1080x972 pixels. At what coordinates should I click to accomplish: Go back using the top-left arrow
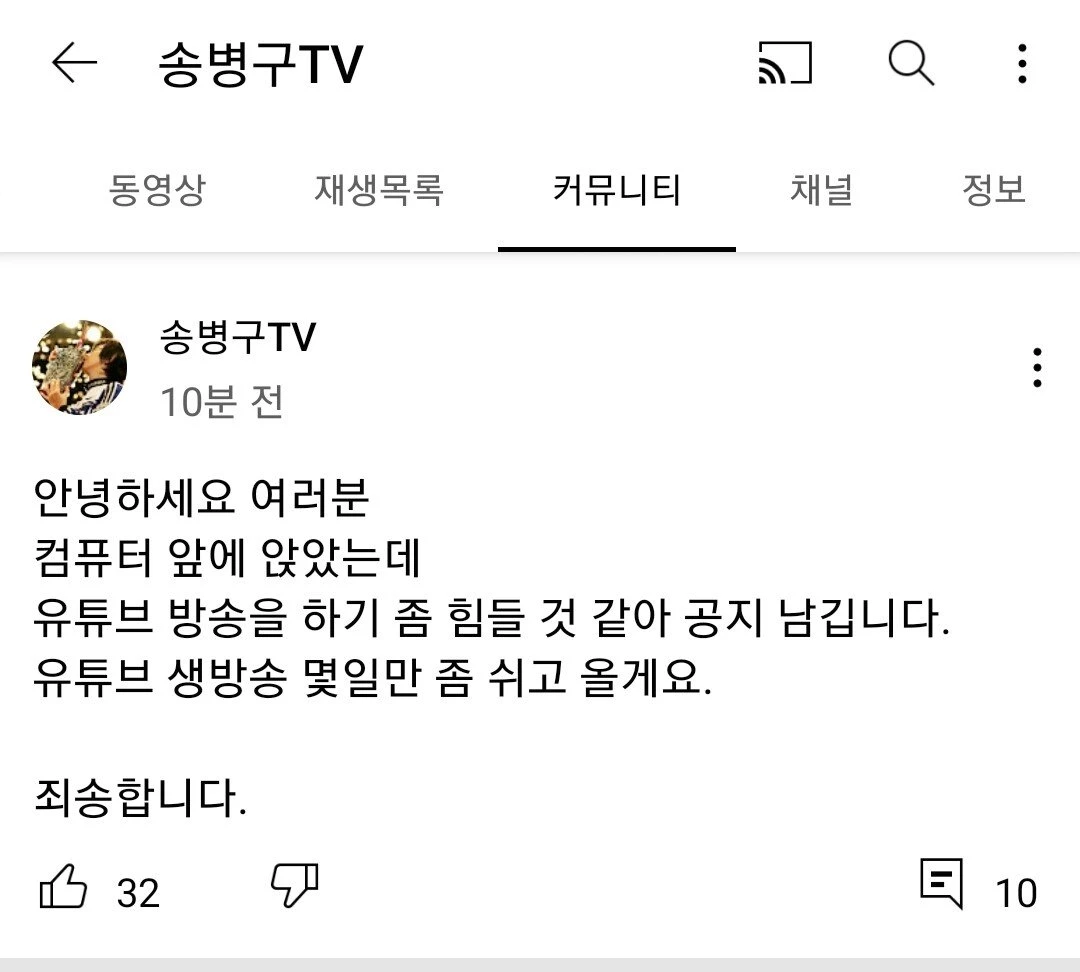74,65
